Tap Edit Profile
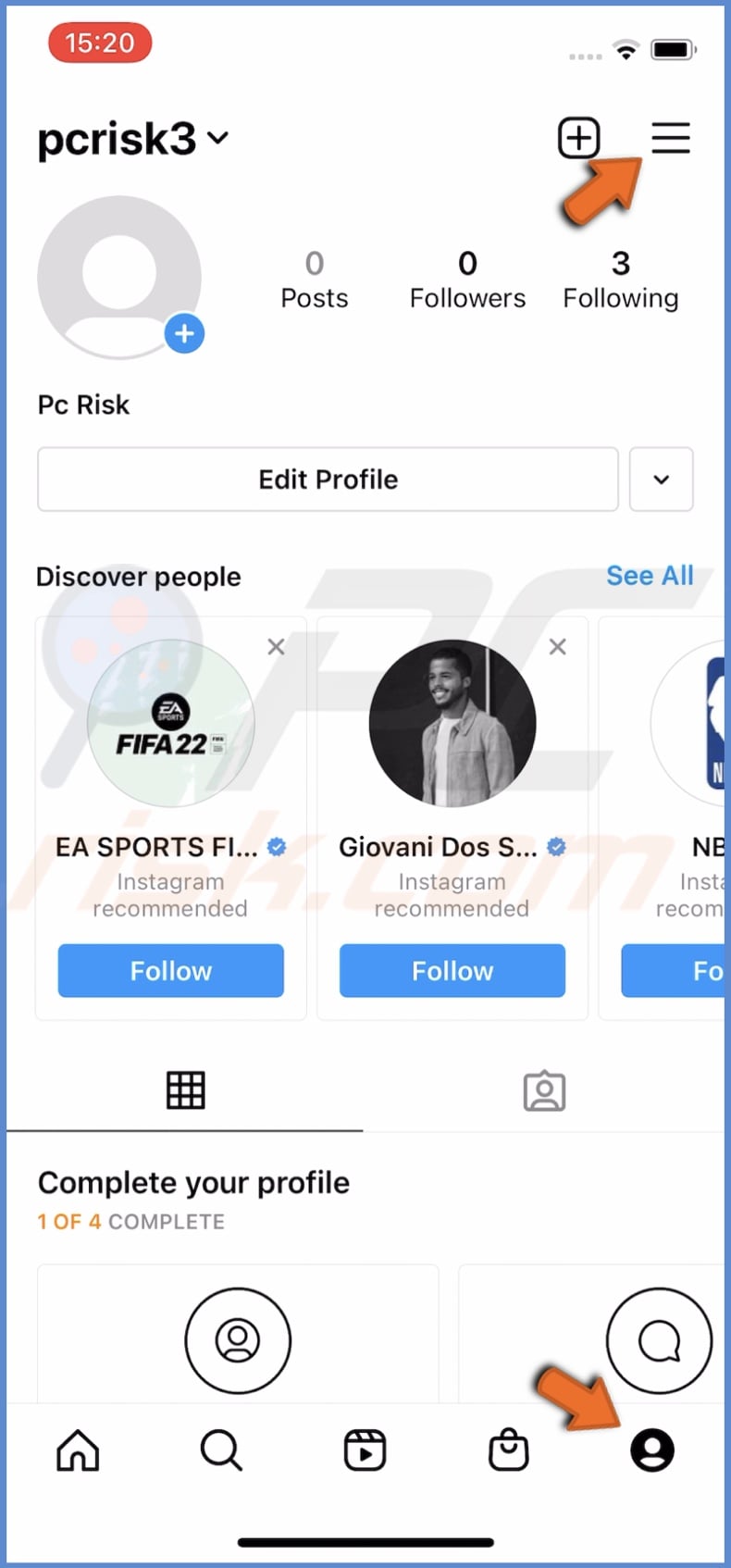The width and height of the screenshot is (731, 1568). coord(328,479)
